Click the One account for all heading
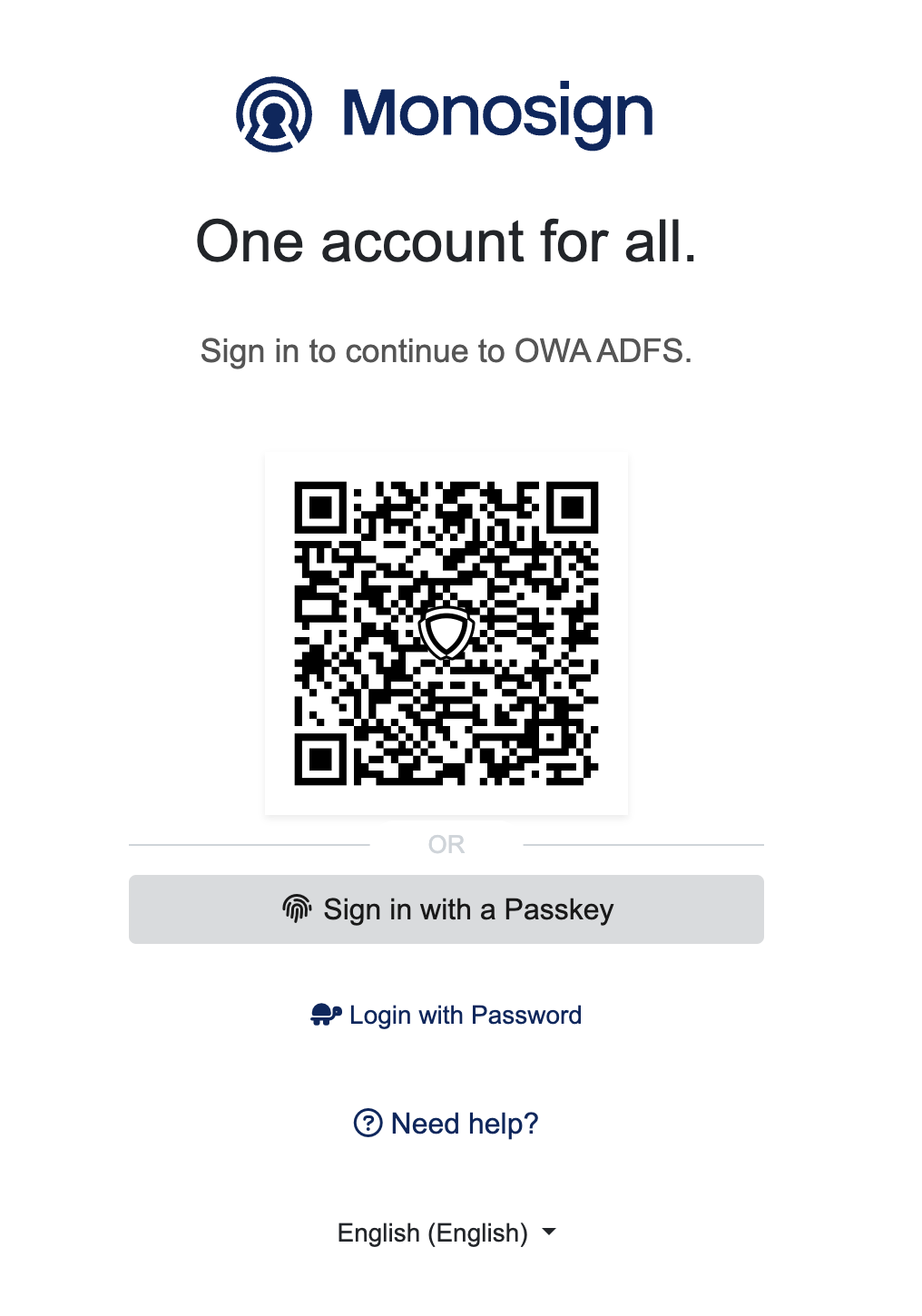 coord(447,241)
